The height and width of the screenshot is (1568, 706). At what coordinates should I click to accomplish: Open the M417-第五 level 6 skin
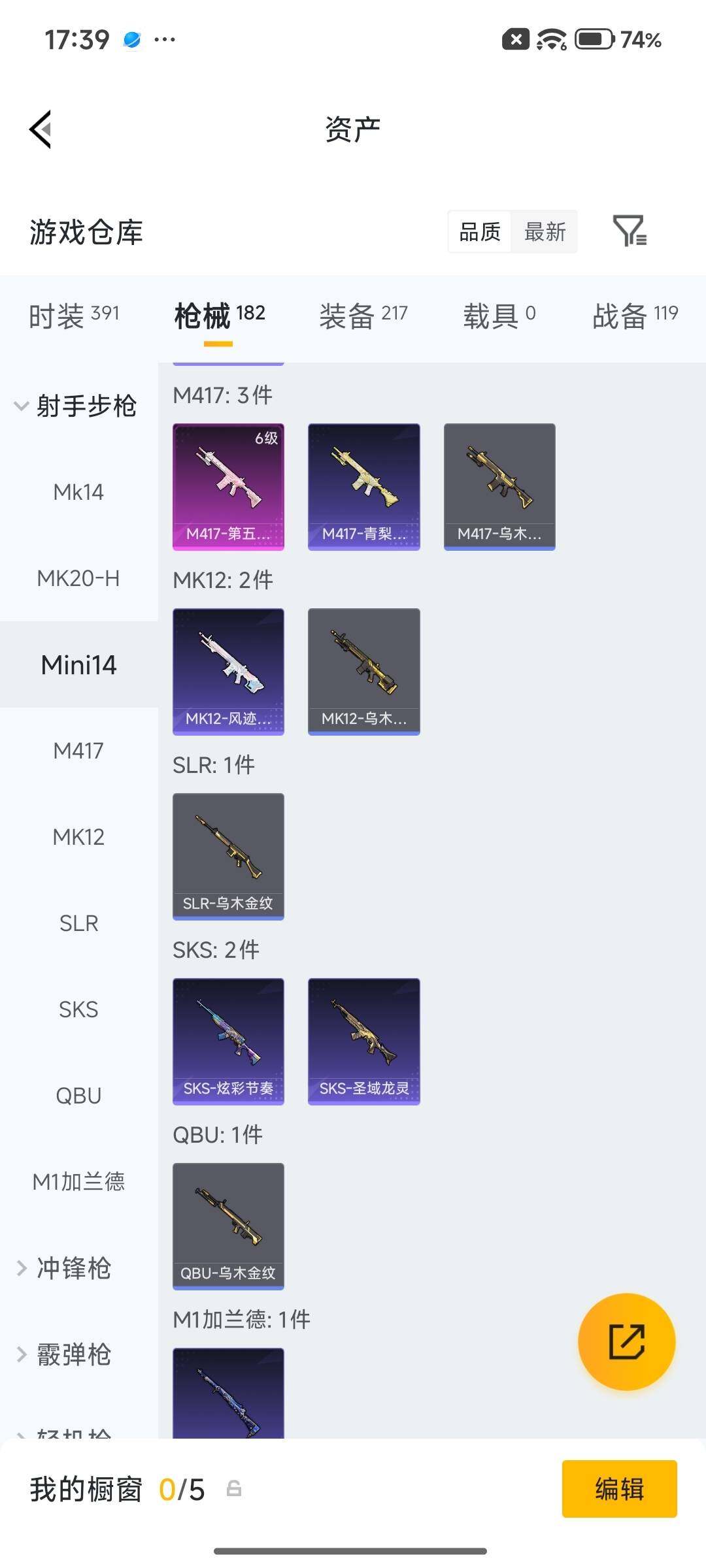228,487
